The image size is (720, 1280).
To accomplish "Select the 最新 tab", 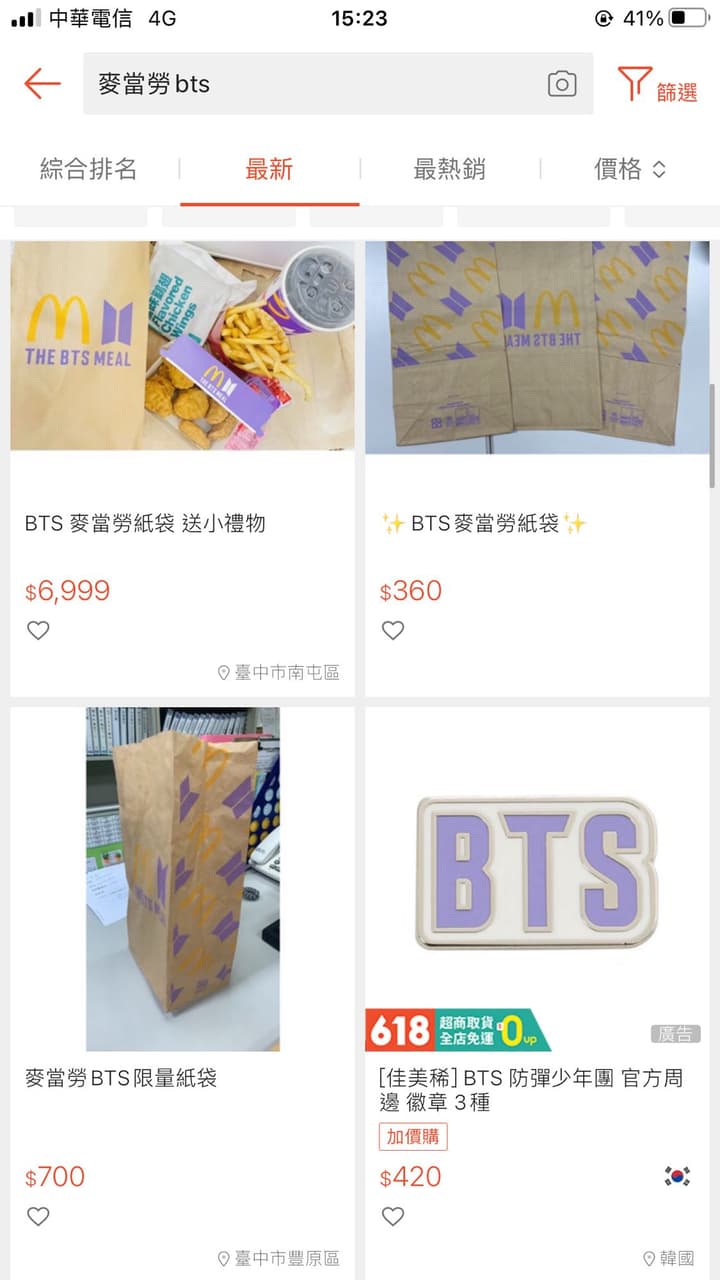I will [x=269, y=169].
